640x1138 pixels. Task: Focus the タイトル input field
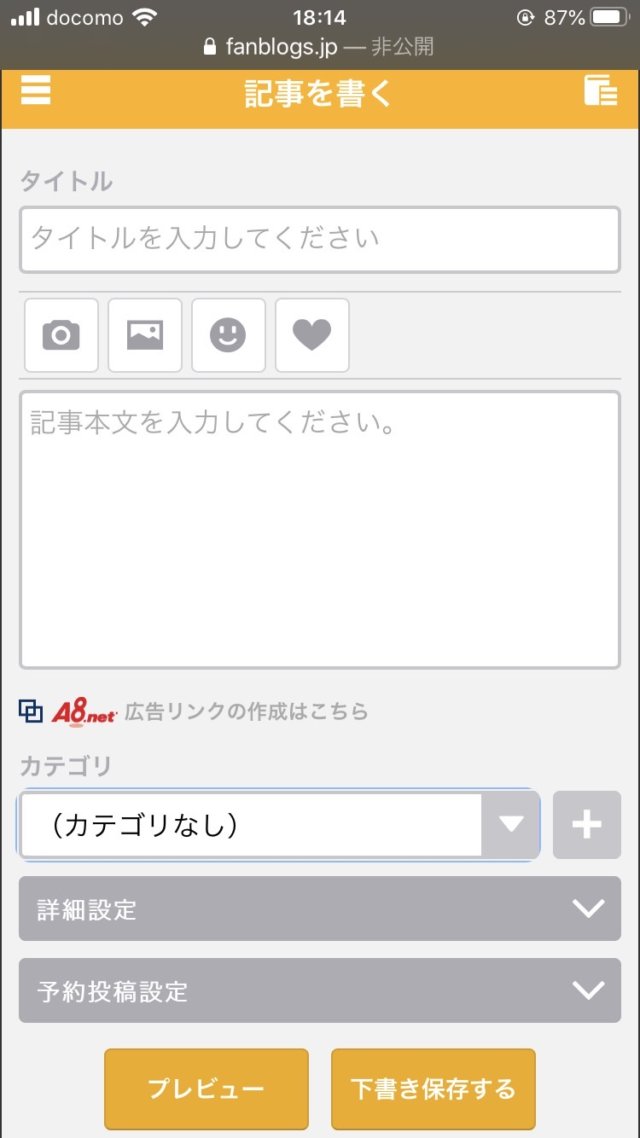[319, 240]
